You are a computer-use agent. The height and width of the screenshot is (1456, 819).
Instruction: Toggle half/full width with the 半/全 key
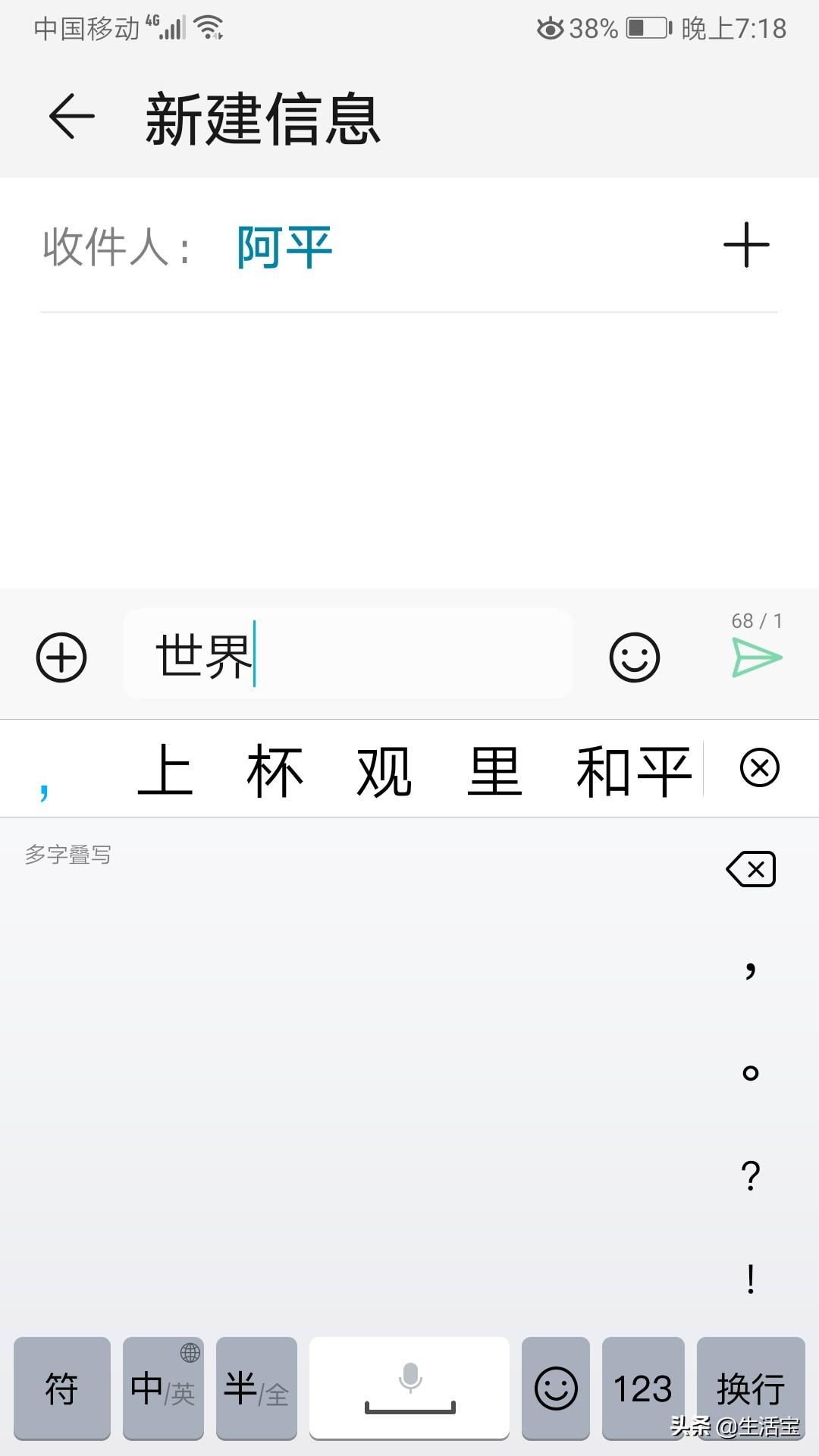coord(256,1389)
